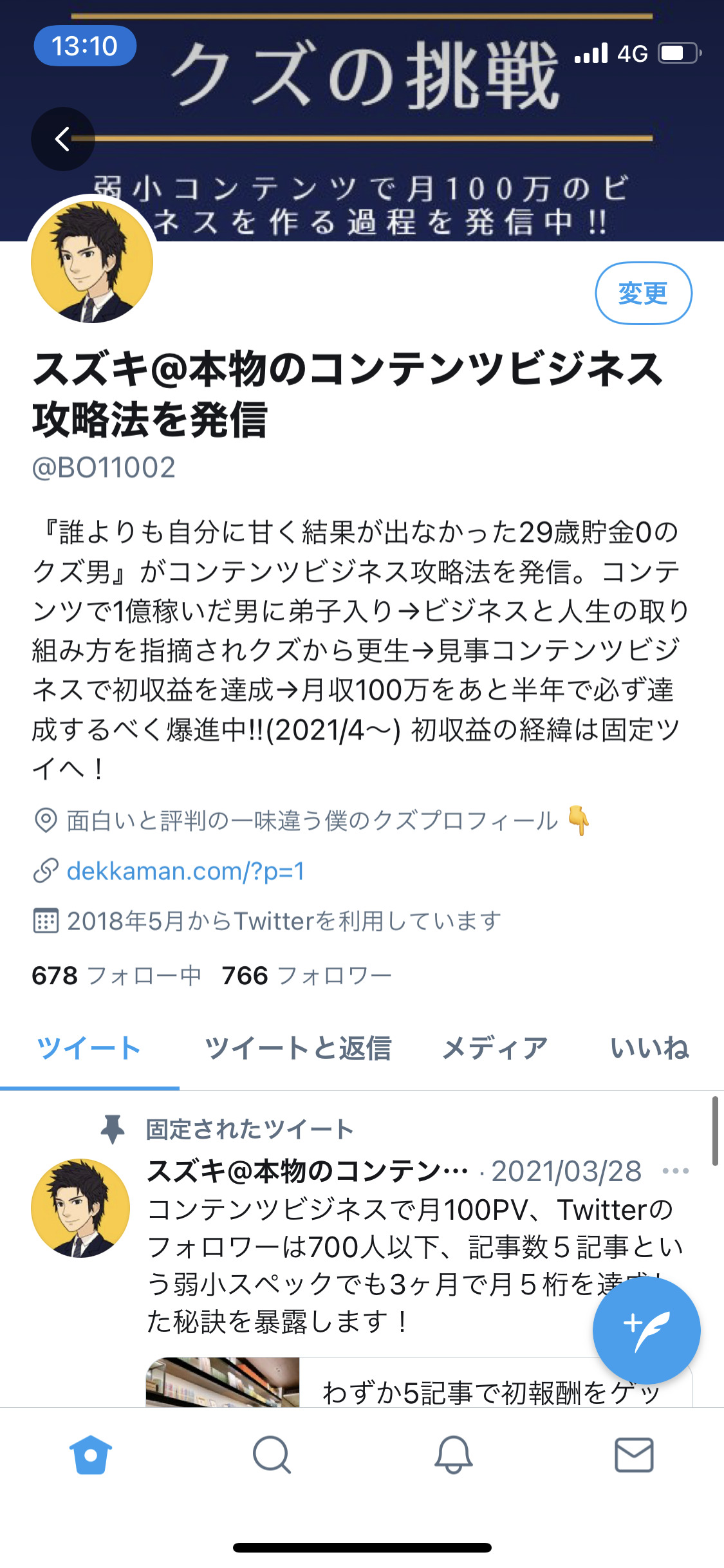724x1568 pixels.
Task: Compose a new tweet
Action: click(x=646, y=1330)
